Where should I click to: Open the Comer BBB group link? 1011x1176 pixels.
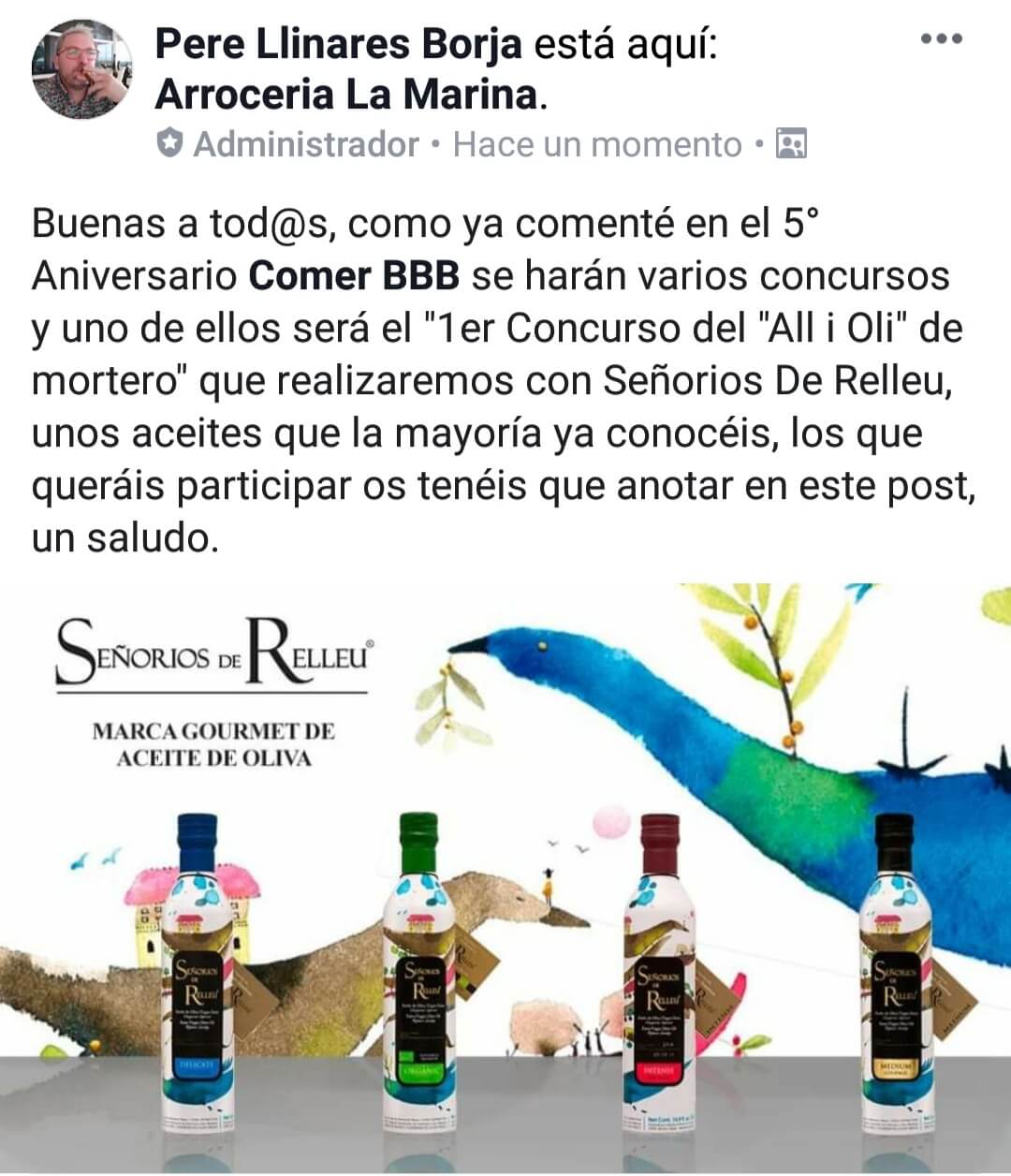coord(355,276)
